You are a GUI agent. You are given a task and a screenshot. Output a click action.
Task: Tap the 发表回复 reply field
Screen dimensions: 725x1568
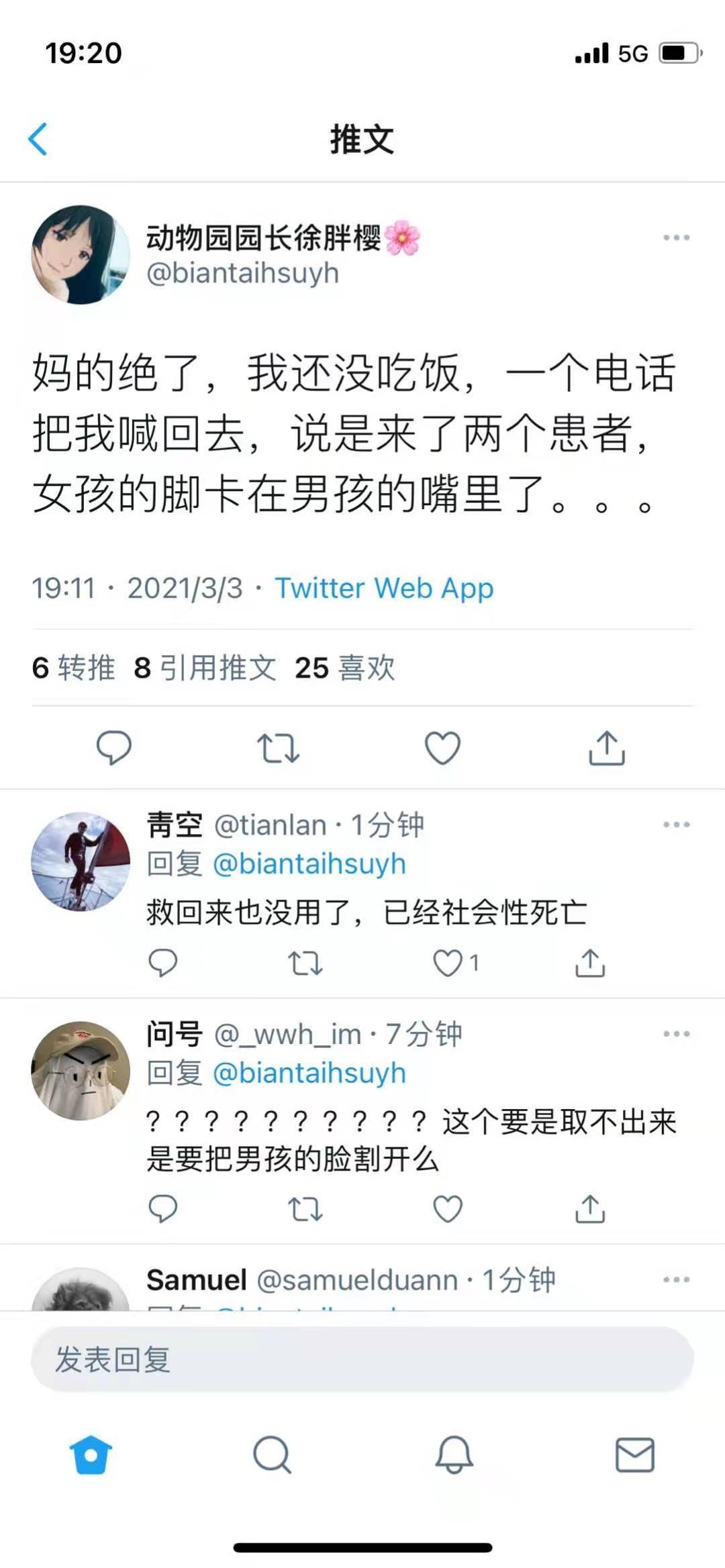pyautogui.click(x=362, y=1360)
